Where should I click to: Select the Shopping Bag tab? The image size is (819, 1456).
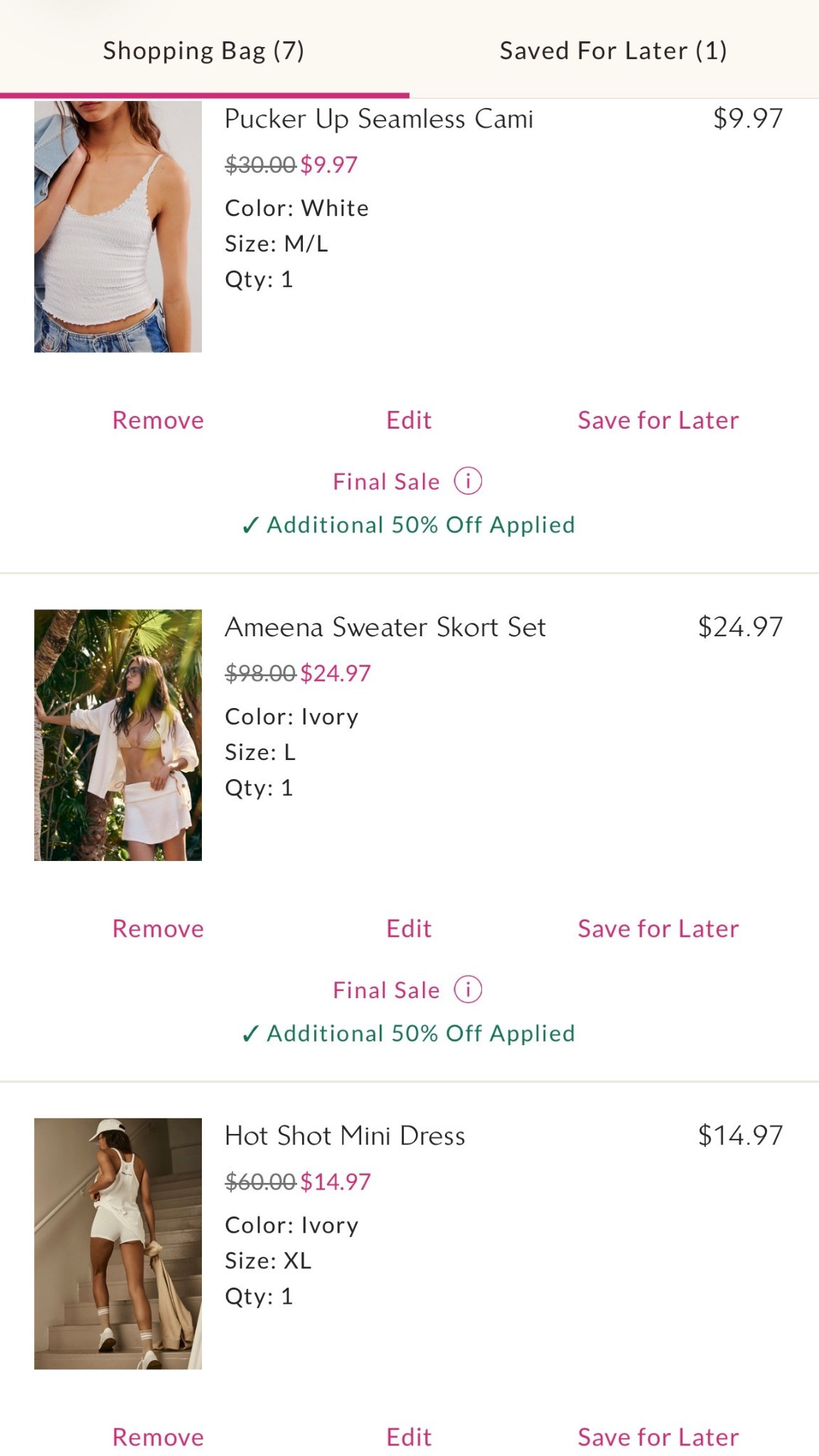(x=204, y=50)
